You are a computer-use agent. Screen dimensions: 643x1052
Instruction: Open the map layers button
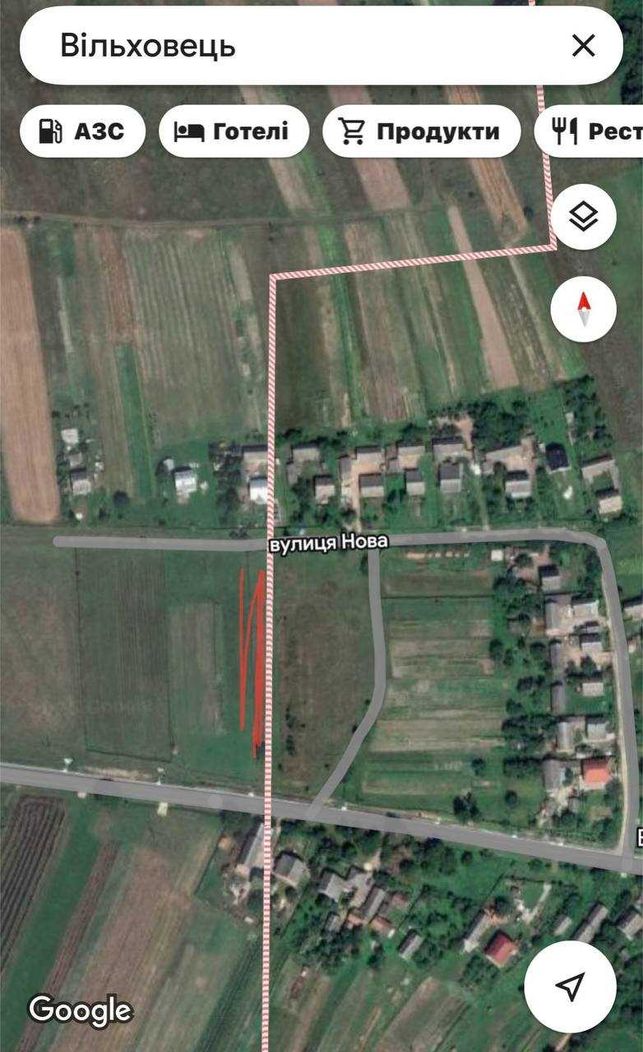583,217
